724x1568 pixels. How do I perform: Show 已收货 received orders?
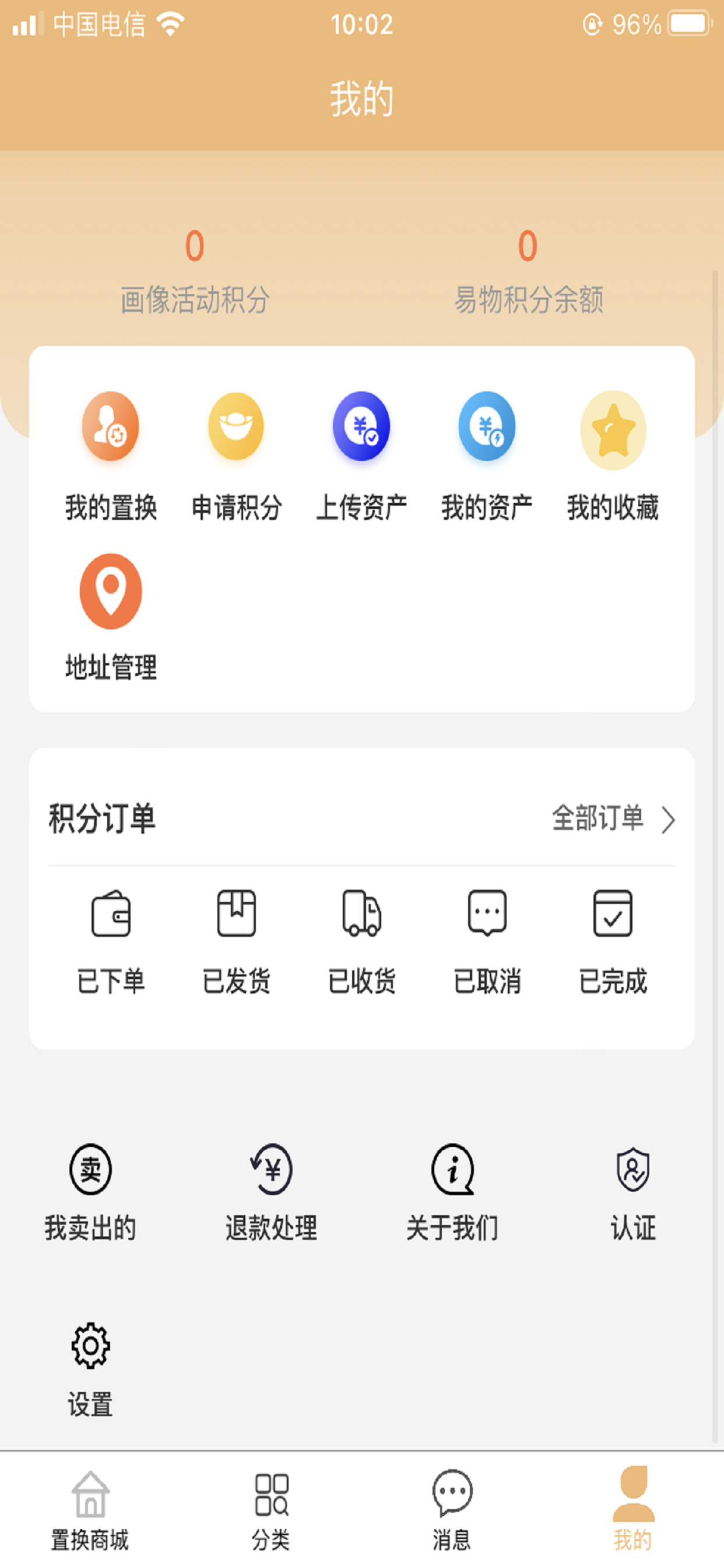pos(361,942)
